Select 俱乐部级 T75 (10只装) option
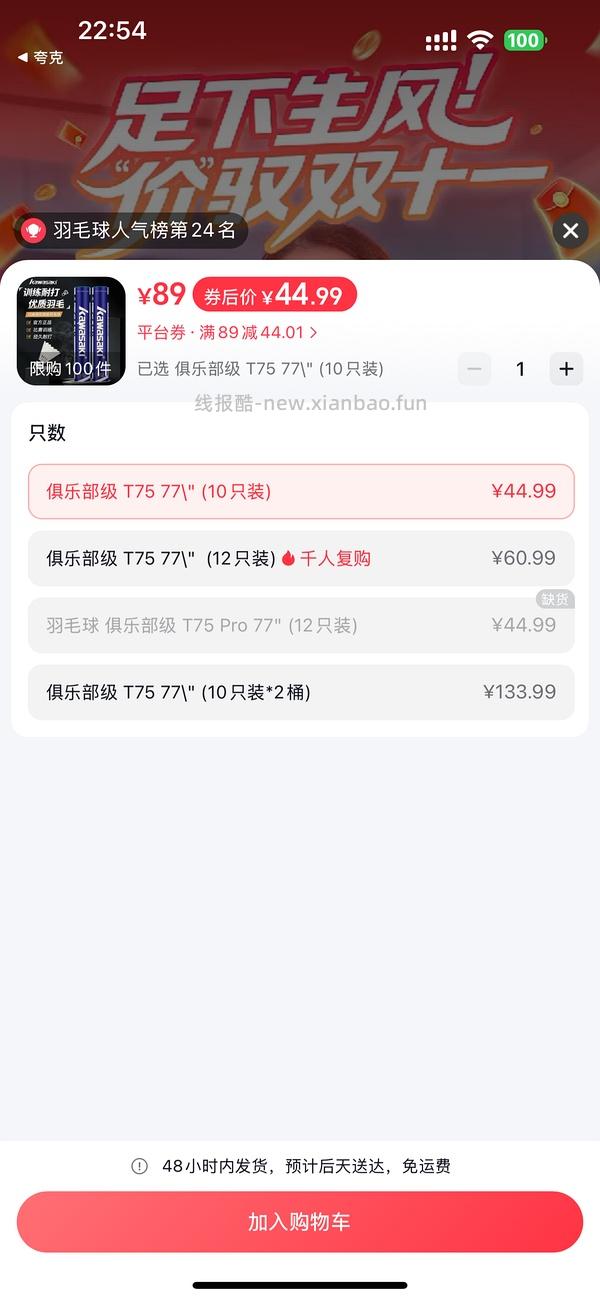Viewport: 600px width, 1300px height. [x=301, y=491]
